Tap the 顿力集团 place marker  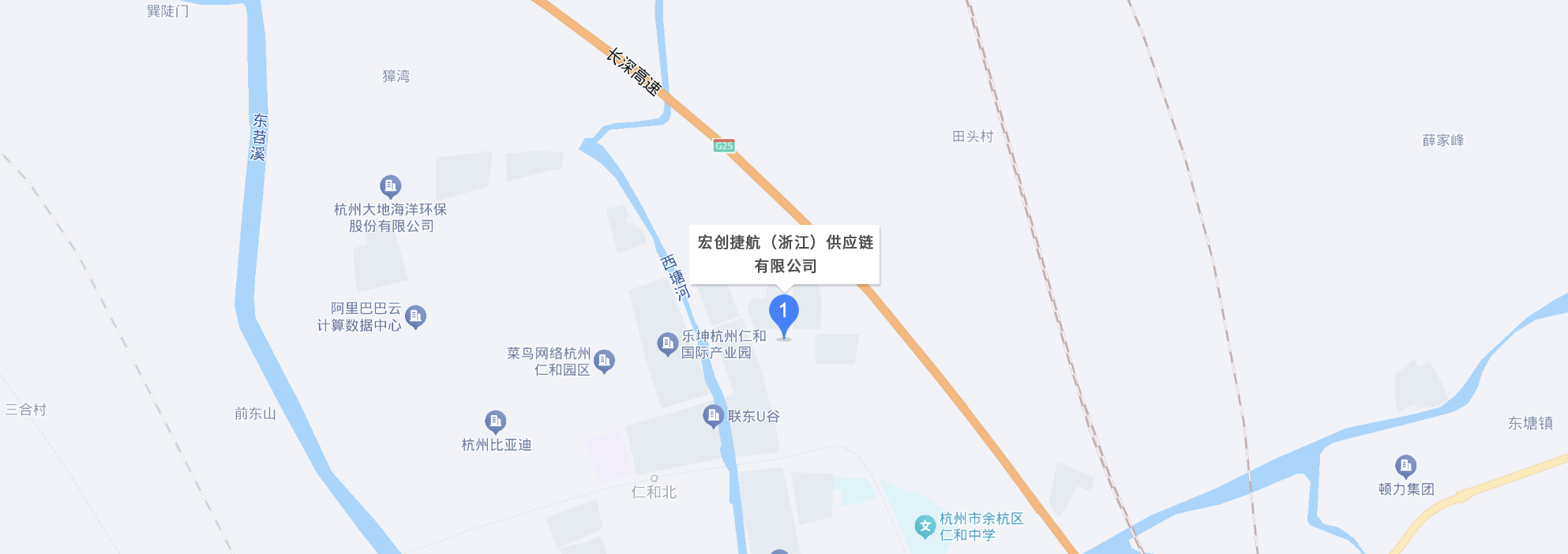tap(1405, 466)
